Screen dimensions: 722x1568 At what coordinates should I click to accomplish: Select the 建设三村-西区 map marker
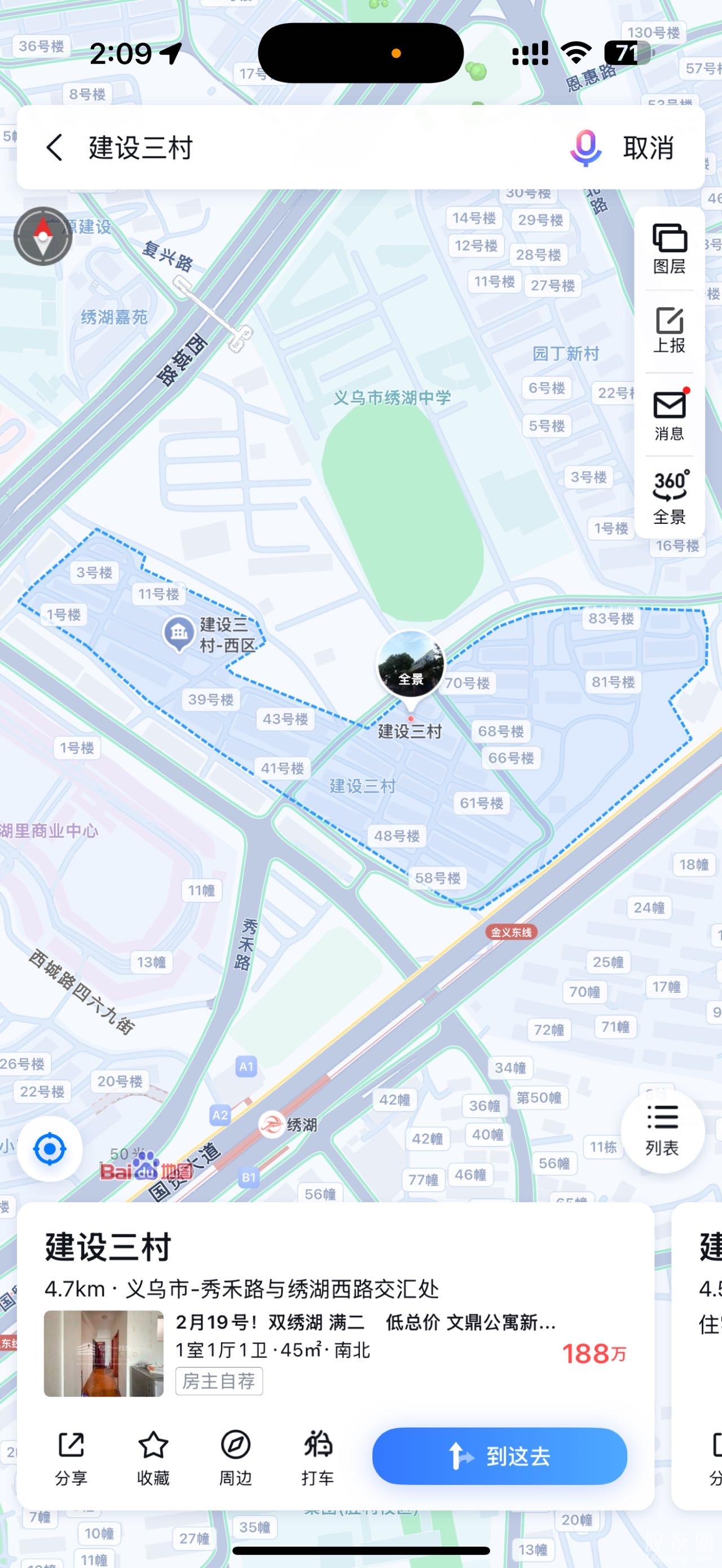pyautogui.click(x=179, y=633)
